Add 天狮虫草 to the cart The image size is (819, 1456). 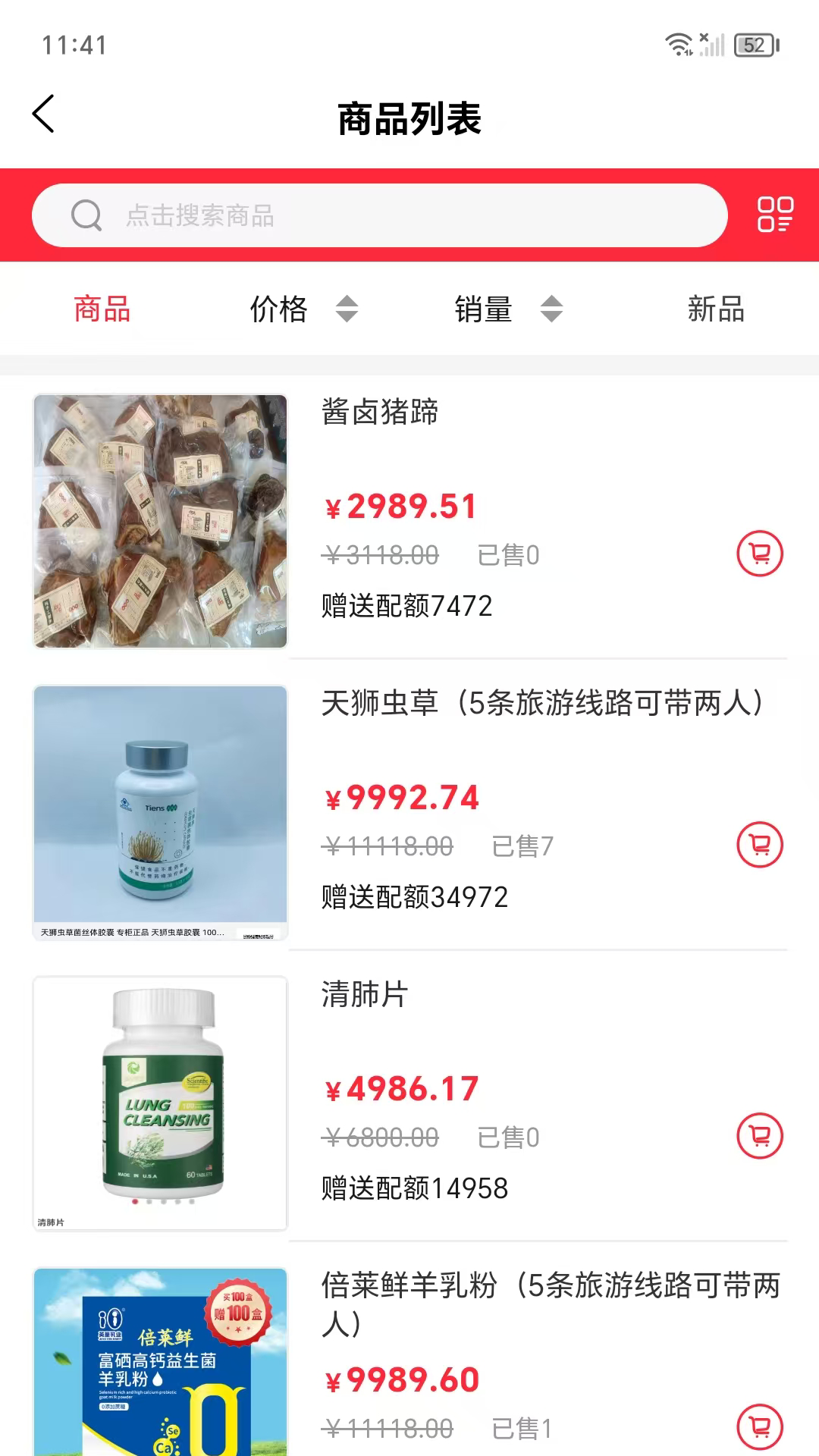click(760, 845)
